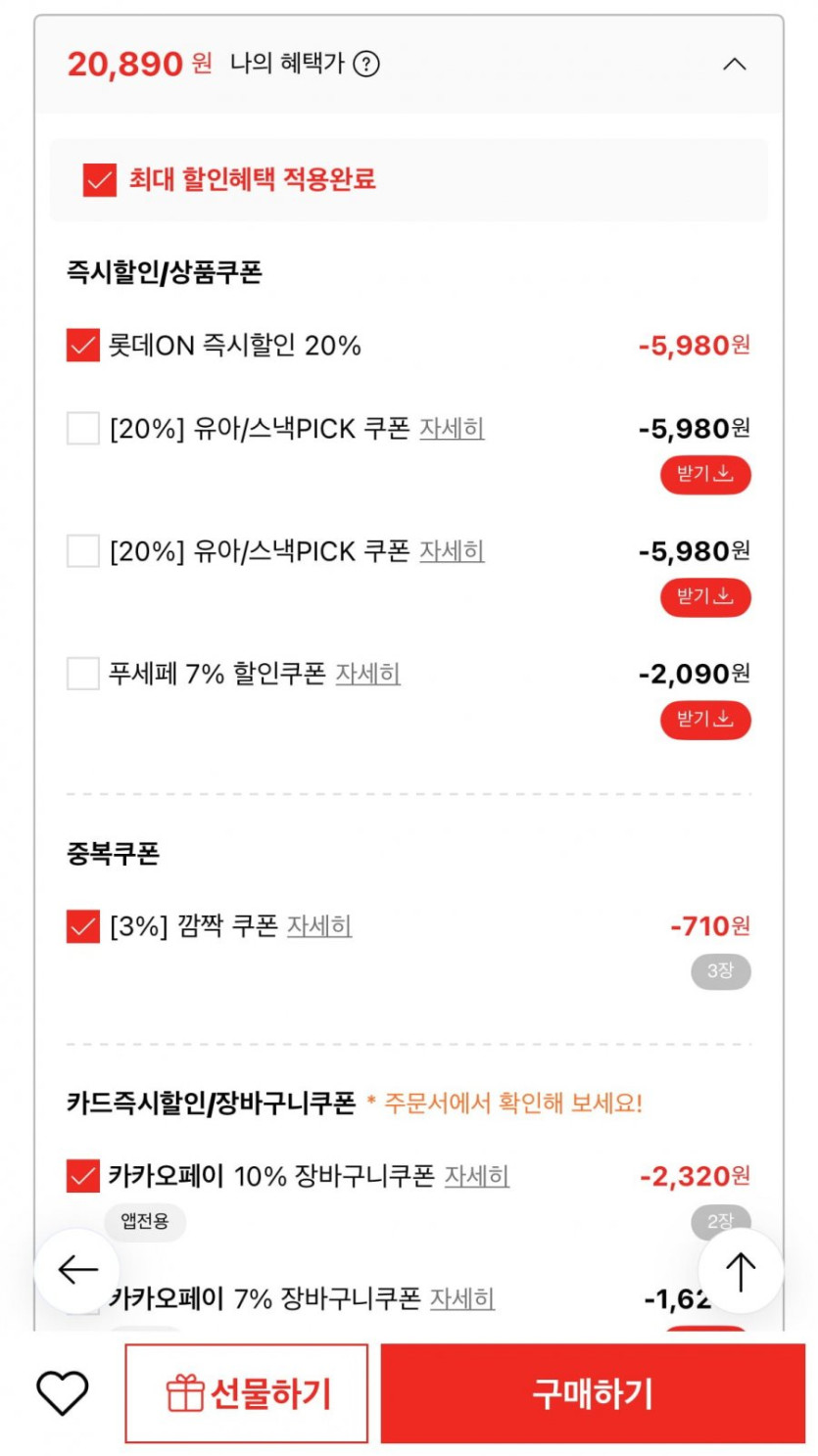
Task: Go back with the left arrow button
Action: [x=77, y=1271]
